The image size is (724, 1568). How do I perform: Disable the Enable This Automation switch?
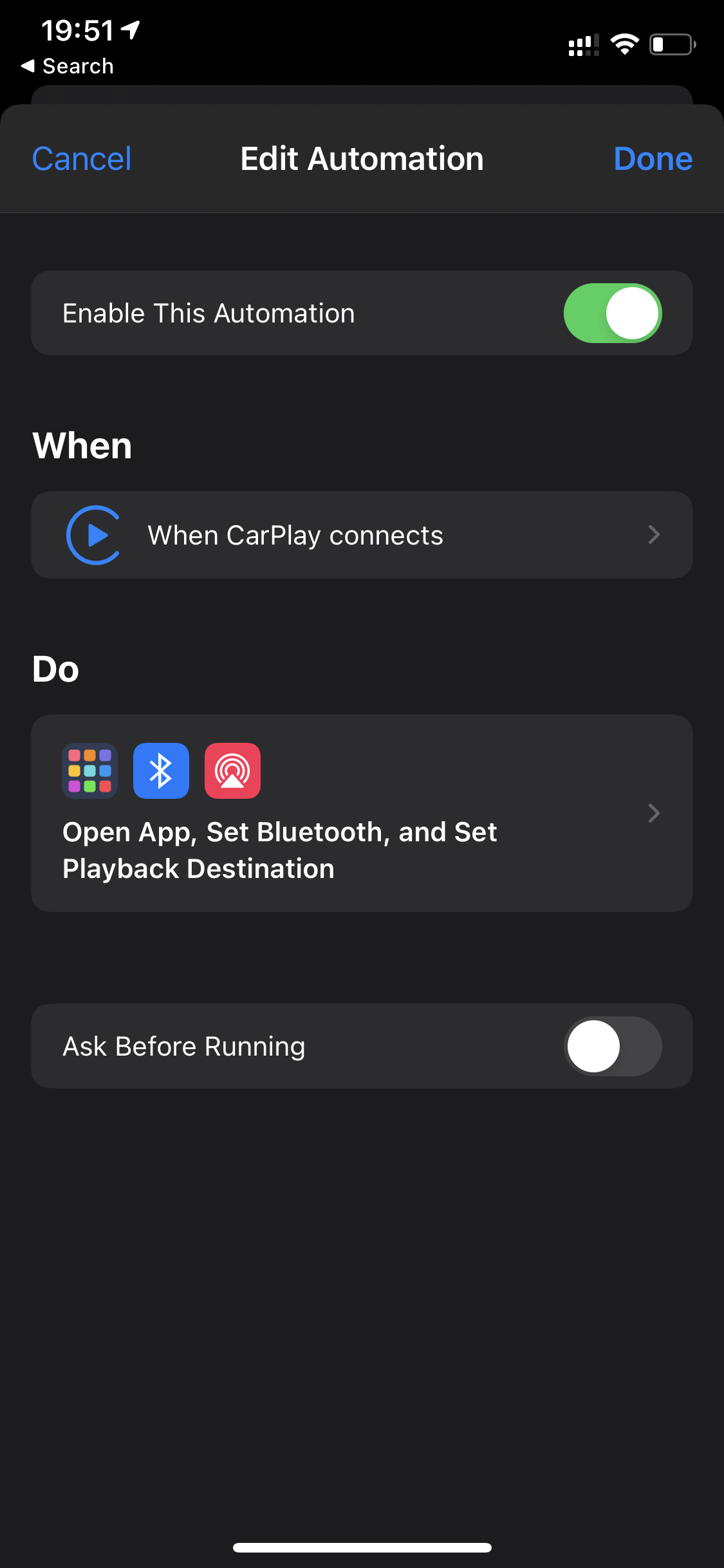[612, 313]
